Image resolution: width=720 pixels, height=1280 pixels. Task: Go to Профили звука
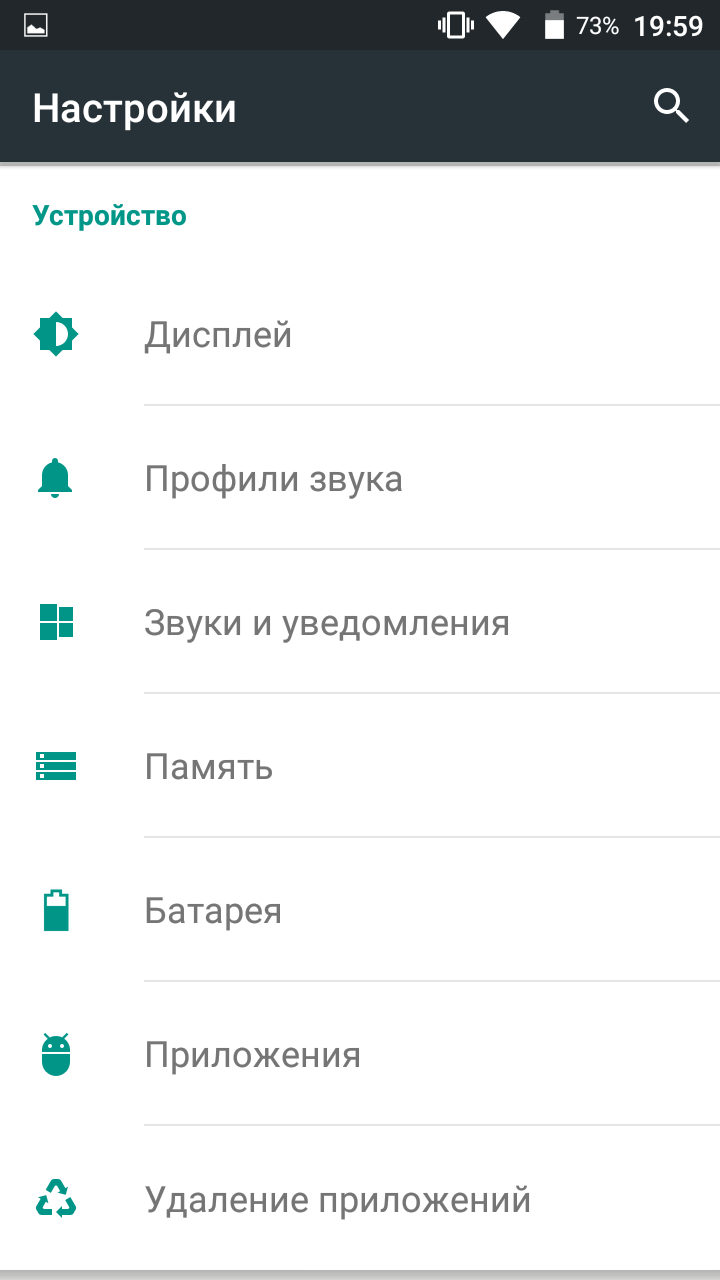(273, 479)
